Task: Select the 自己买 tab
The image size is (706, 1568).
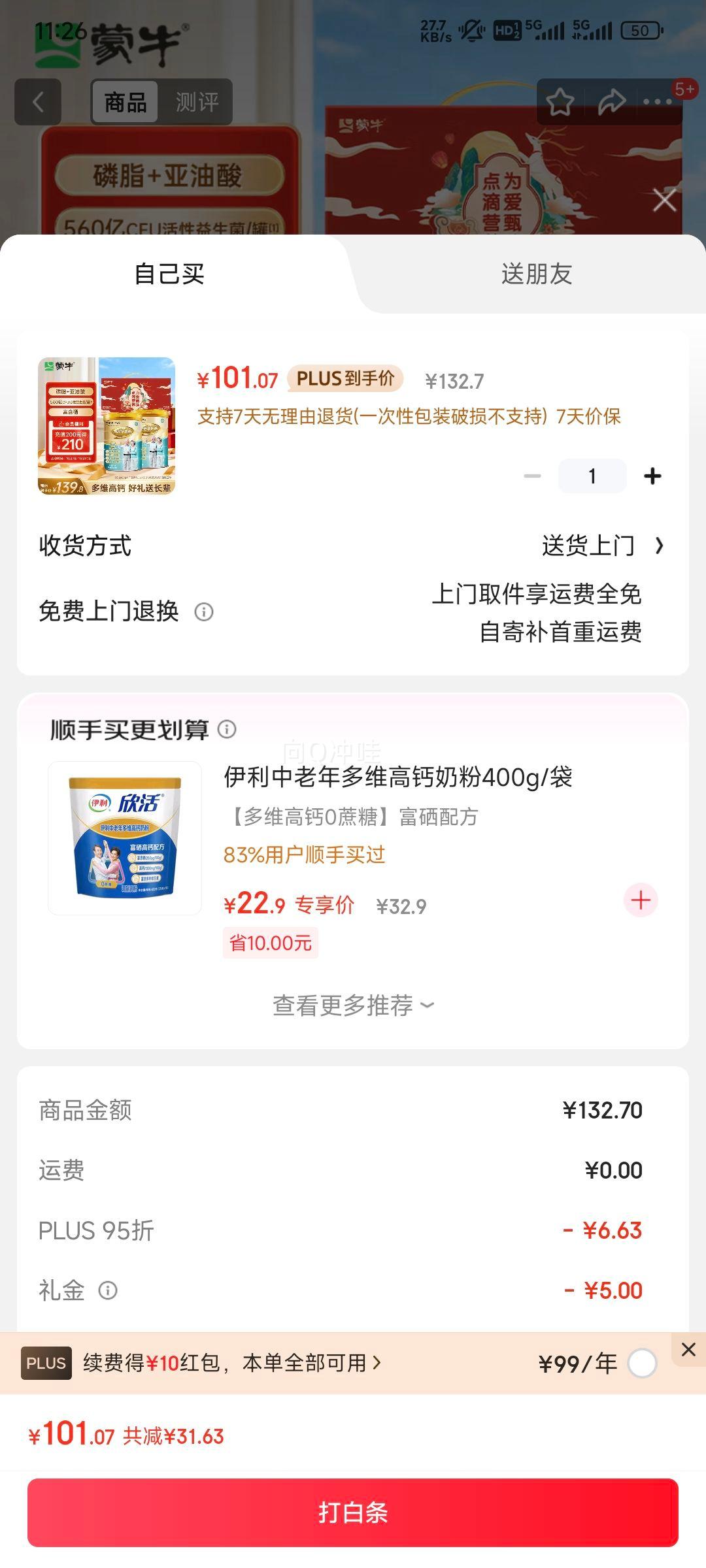Action: tap(169, 274)
